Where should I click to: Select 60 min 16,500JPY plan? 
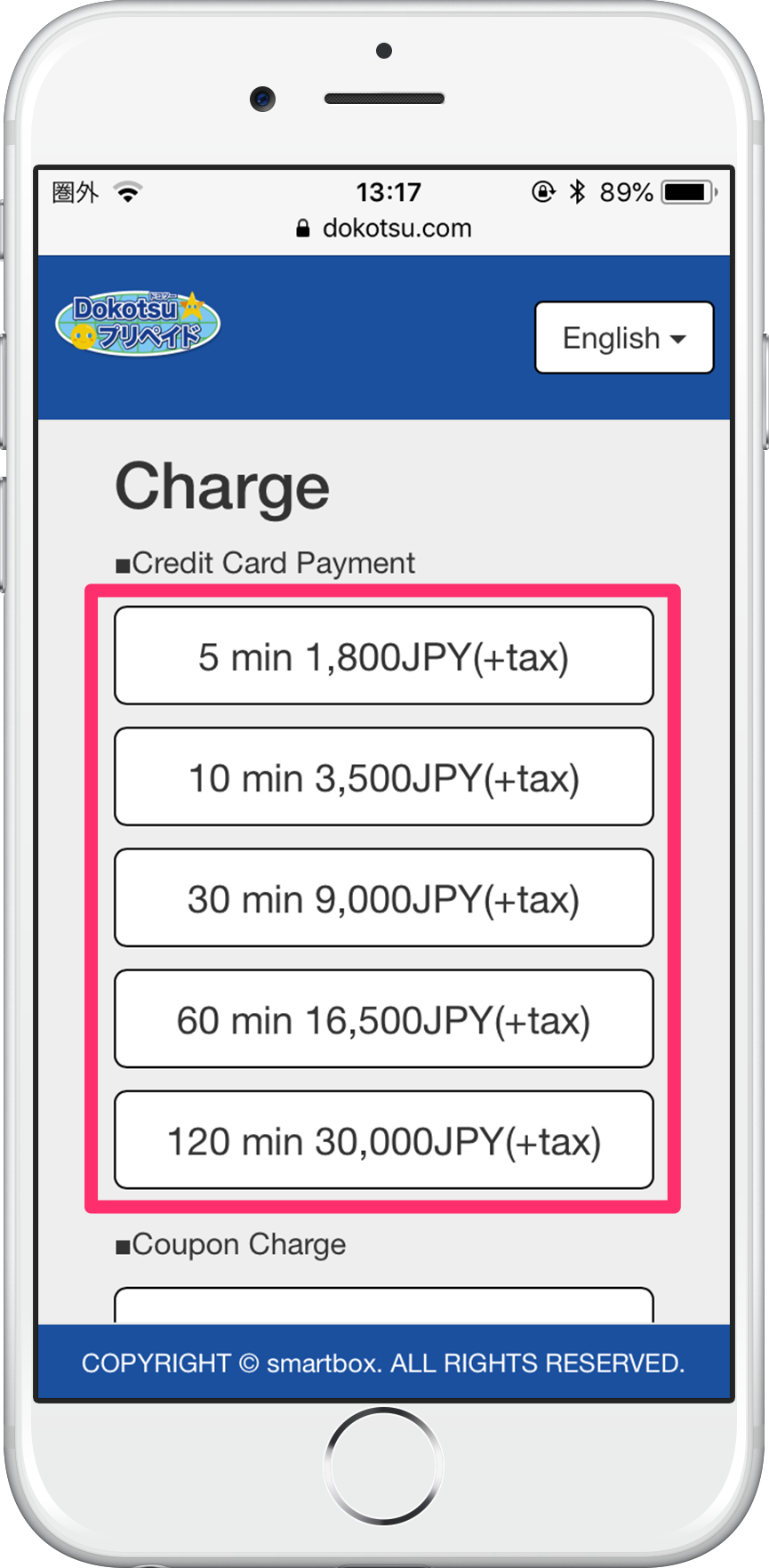(x=383, y=1019)
